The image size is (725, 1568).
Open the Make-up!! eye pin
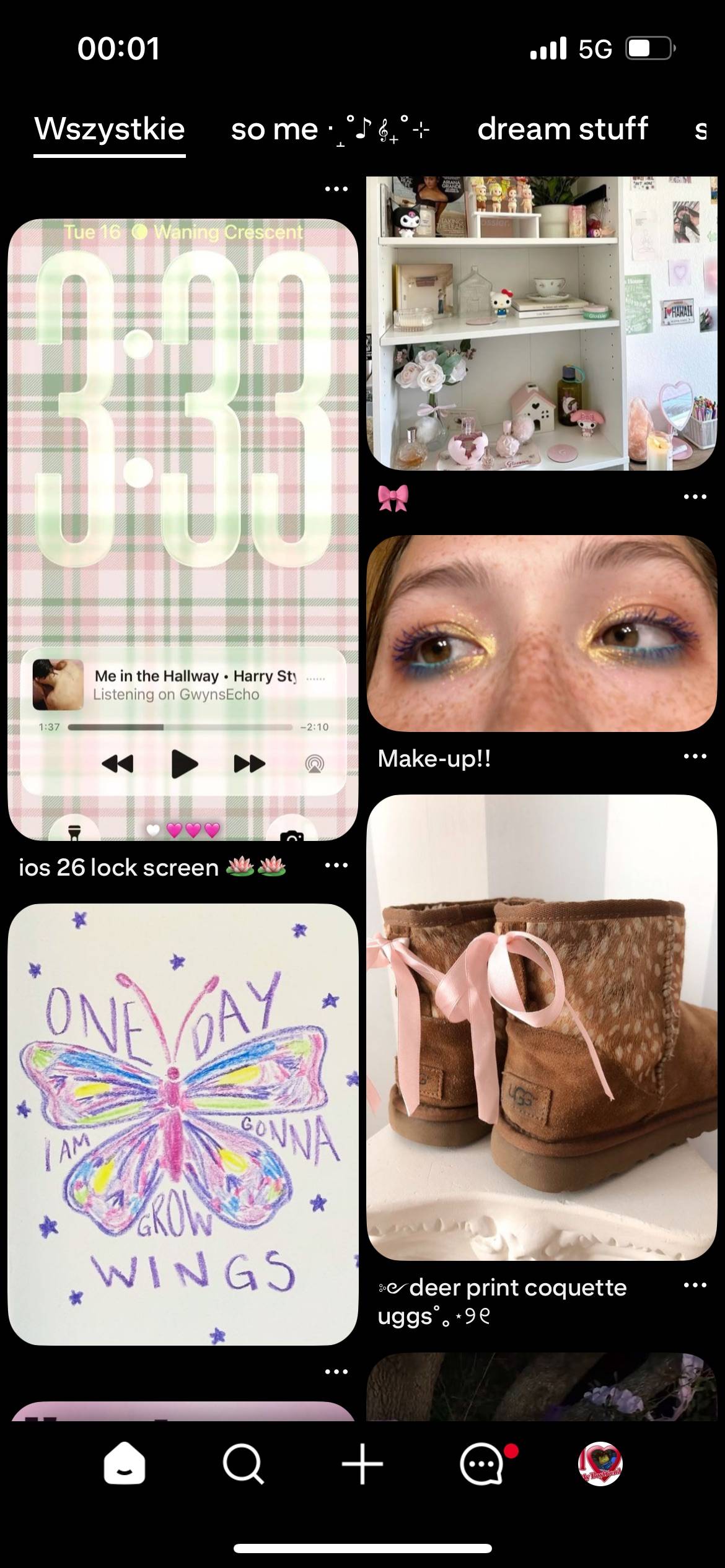(x=542, y=634)
